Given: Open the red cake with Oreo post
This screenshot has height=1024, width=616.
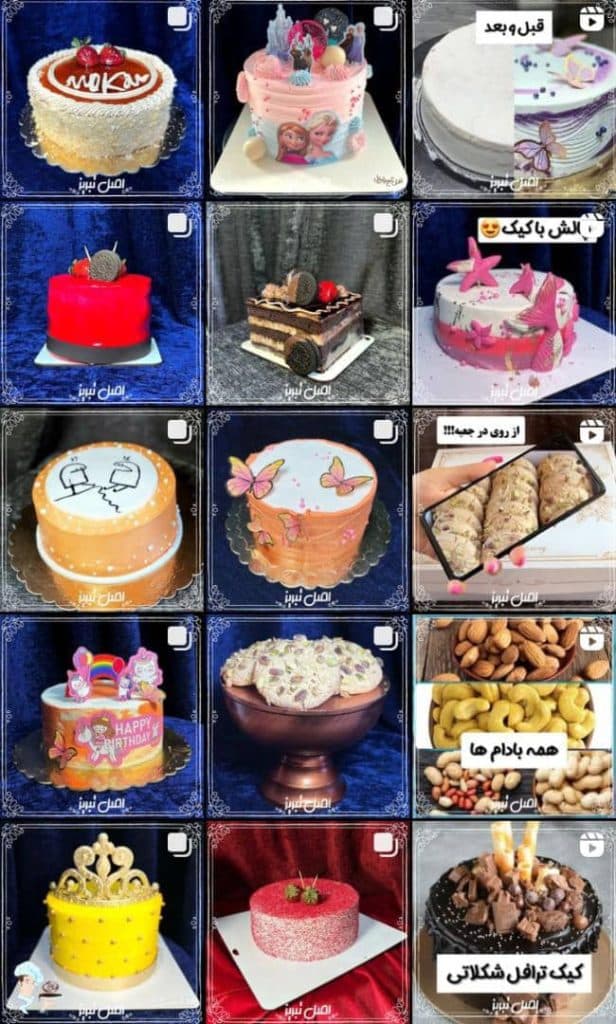Looking at the screenshot, I should tap(102, 303).
